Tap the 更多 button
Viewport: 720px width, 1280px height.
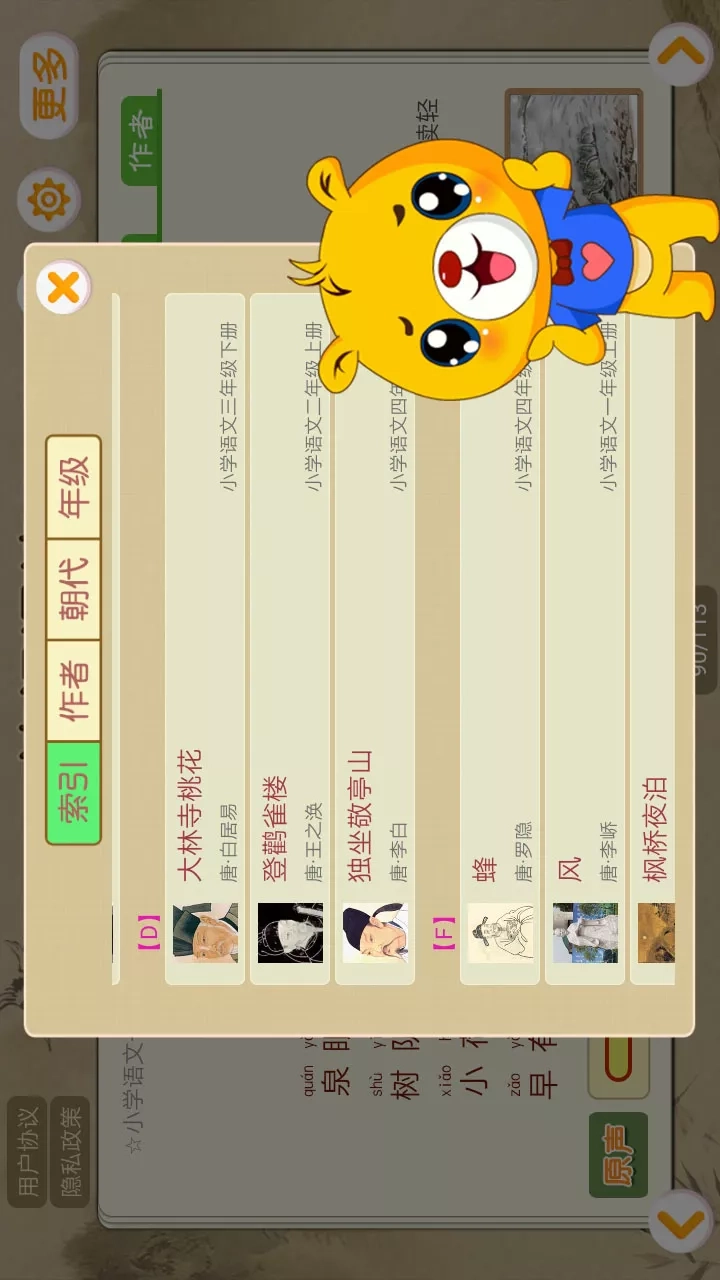[49, 85]
